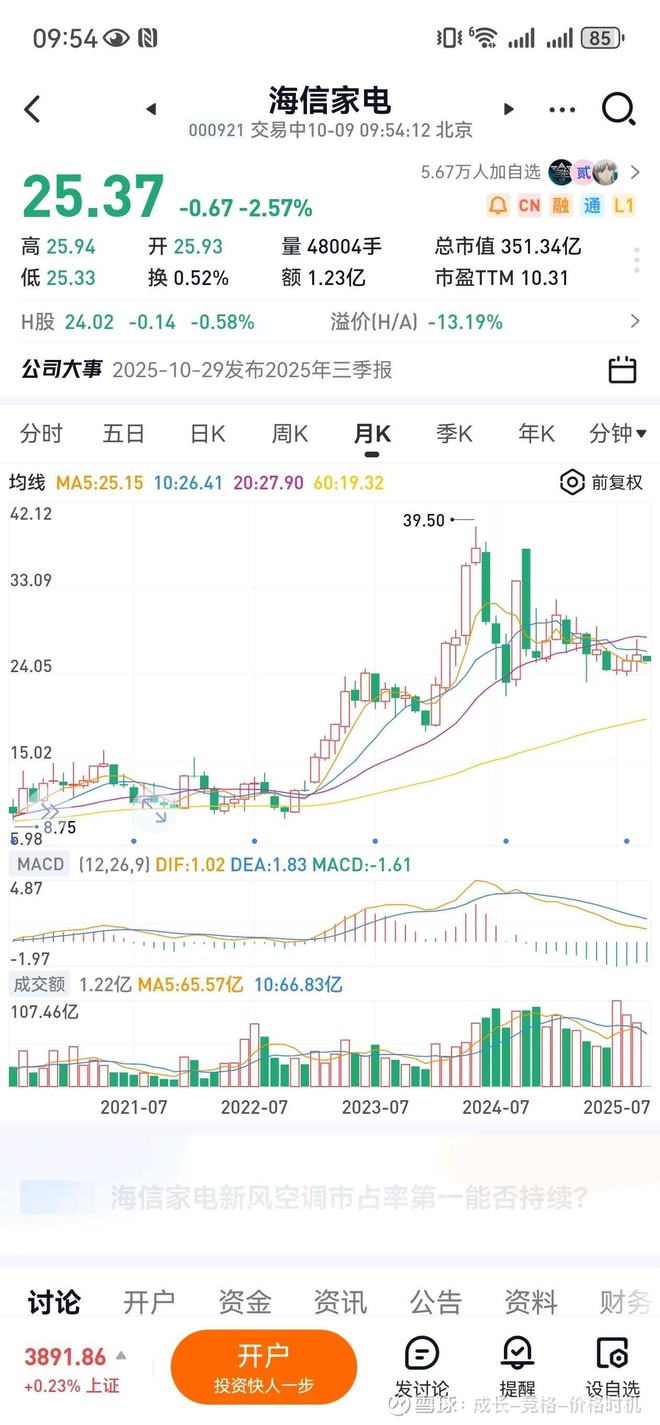
Task: Open the three-dot more options menu
Action: [x=563, y=109]
